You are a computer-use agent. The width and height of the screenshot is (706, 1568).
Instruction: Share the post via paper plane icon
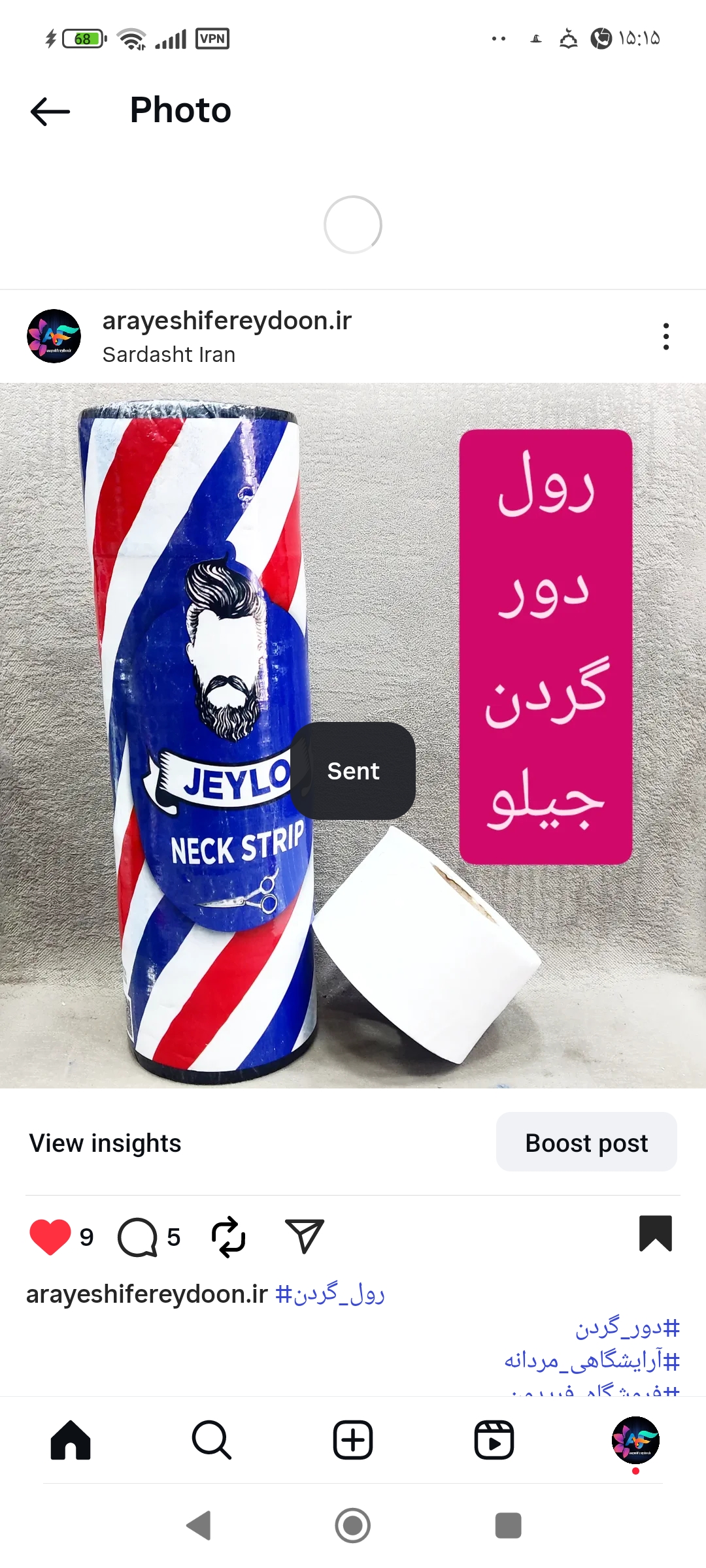305,1236
